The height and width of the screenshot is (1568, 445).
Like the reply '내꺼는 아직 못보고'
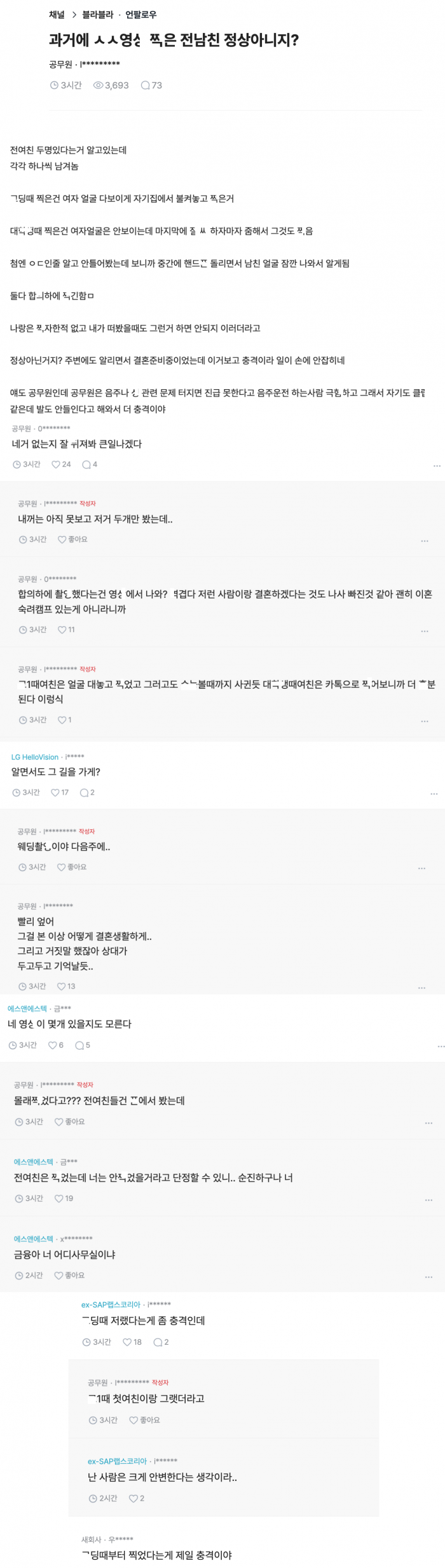72,539
